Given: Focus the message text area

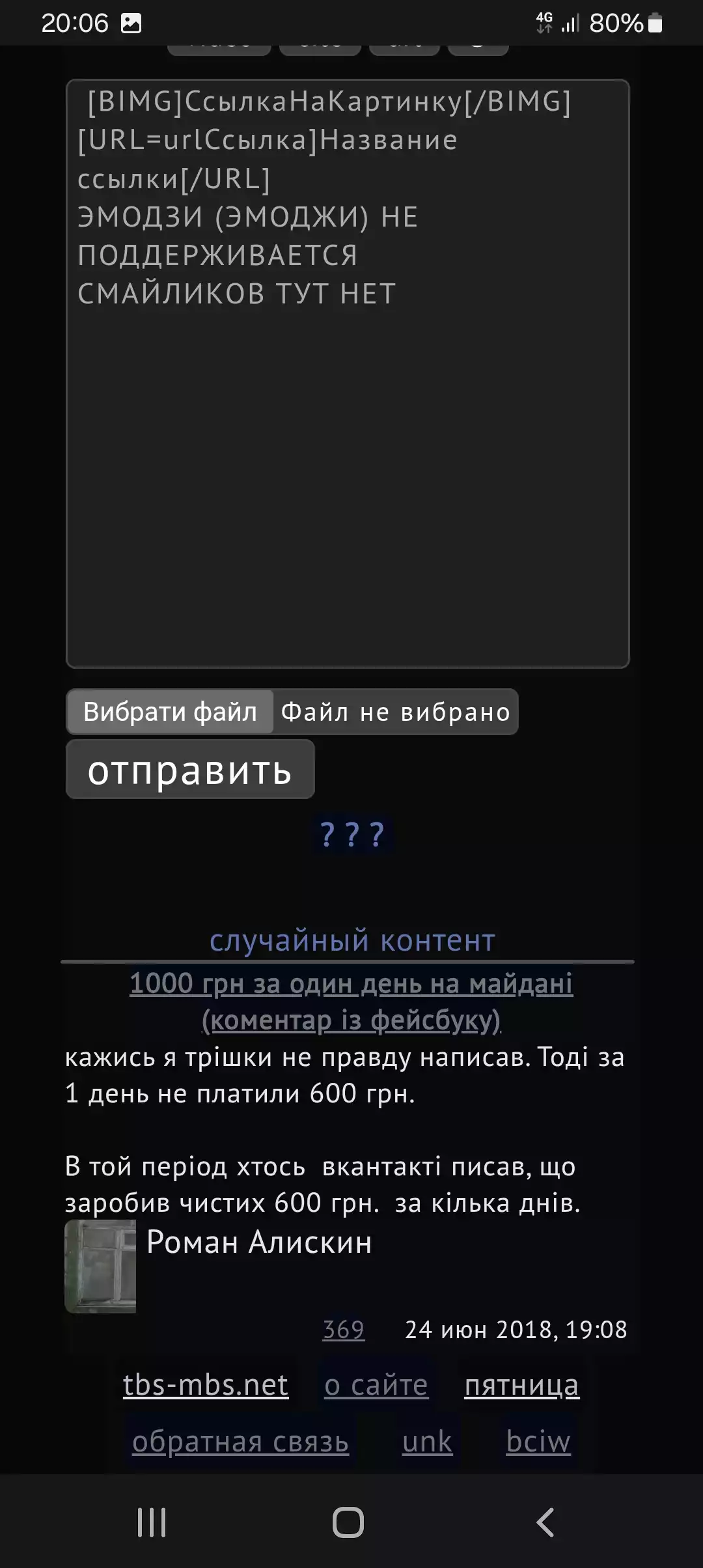Looking at the screenshot, I should point(348,374).
